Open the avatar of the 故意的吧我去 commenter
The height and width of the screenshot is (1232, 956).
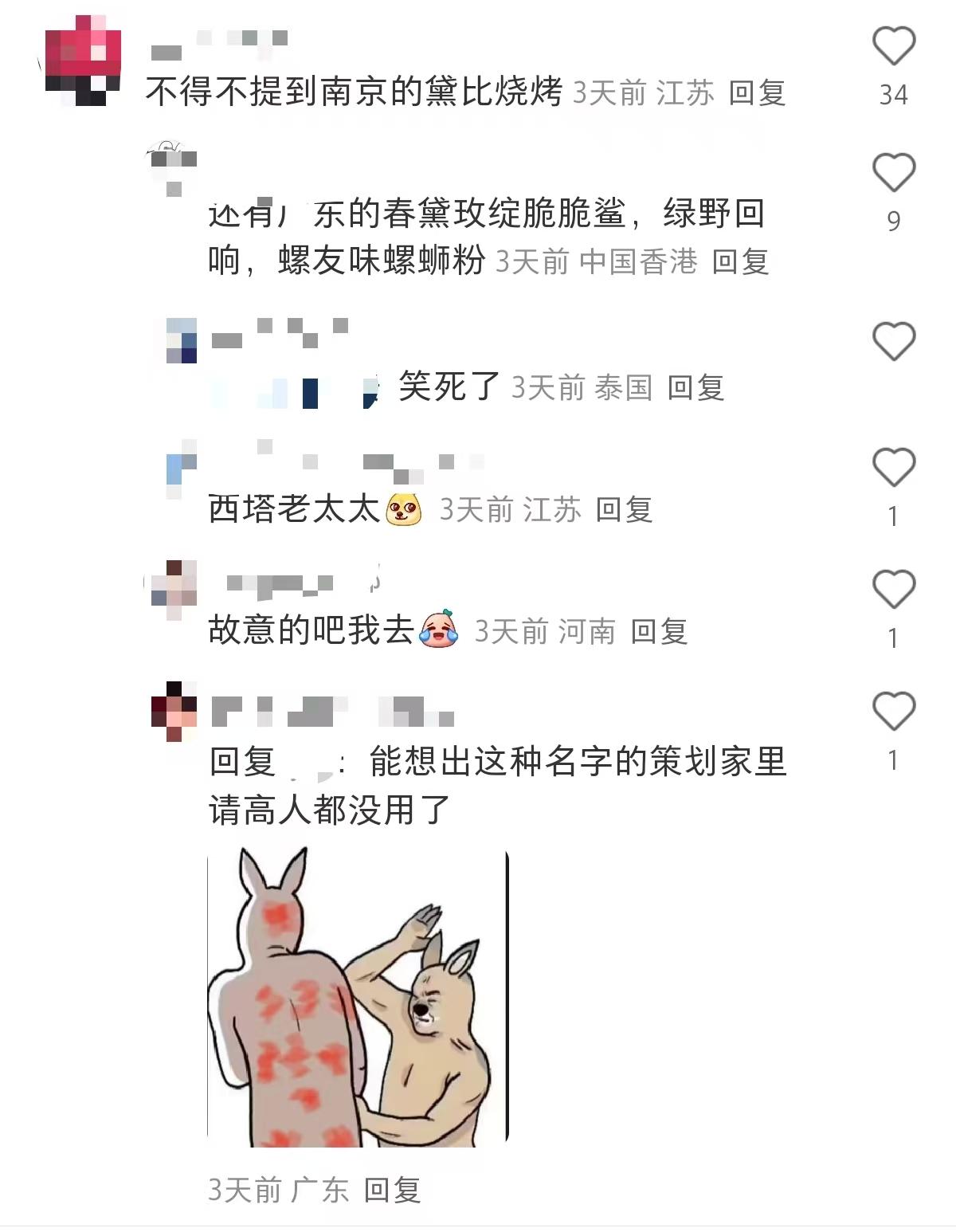pyautogui.click(x=174, y=590)
